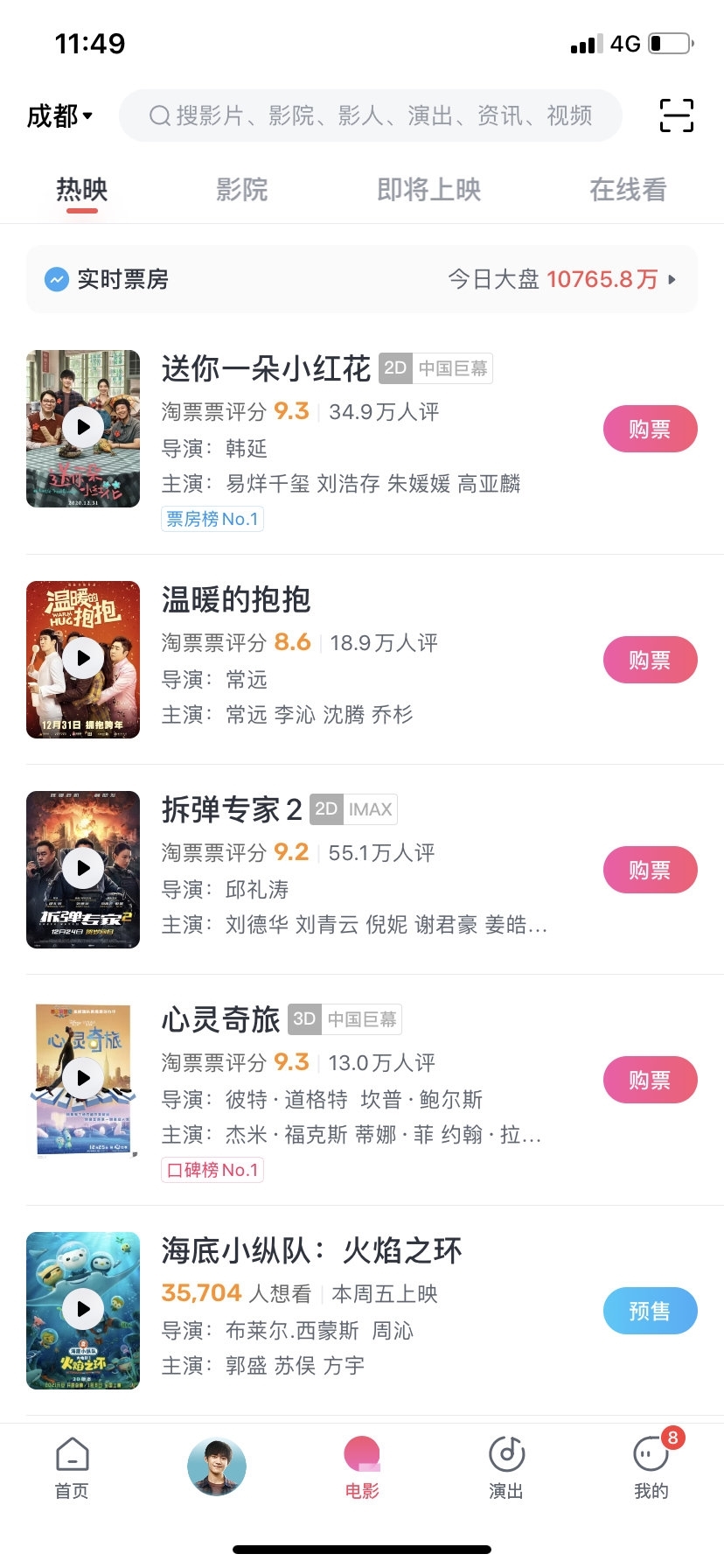Viewport: 724px width, 1568px height.
Task: Open the 成都 city selector dropdown
Action: pyautogui.click(x=59, y=115)
